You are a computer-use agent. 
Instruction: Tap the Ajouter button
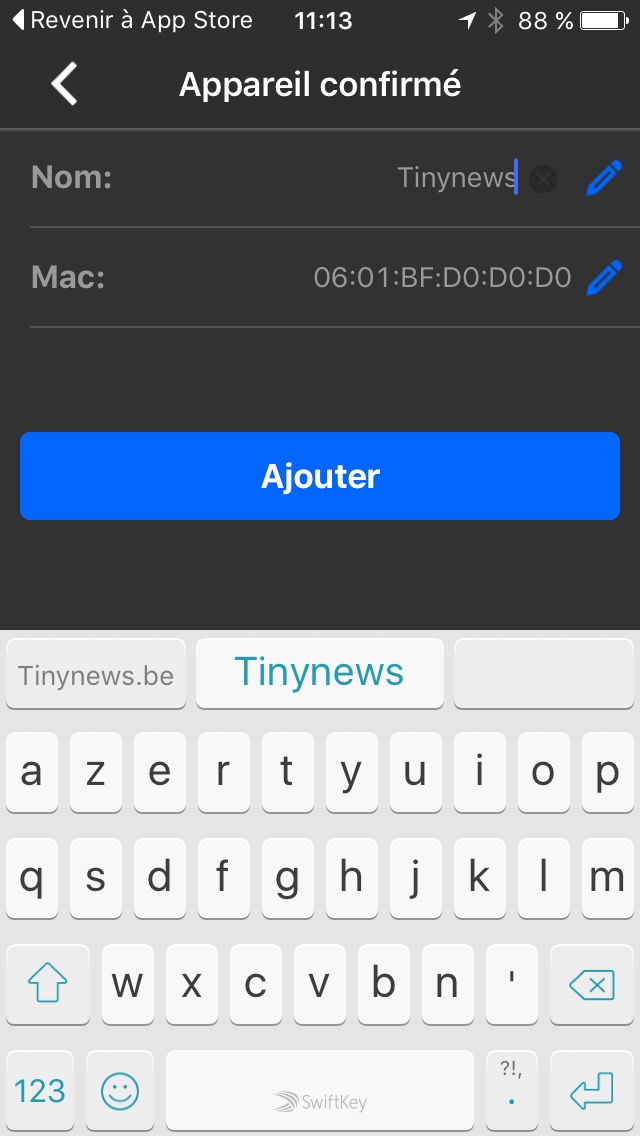pos(320,476)
